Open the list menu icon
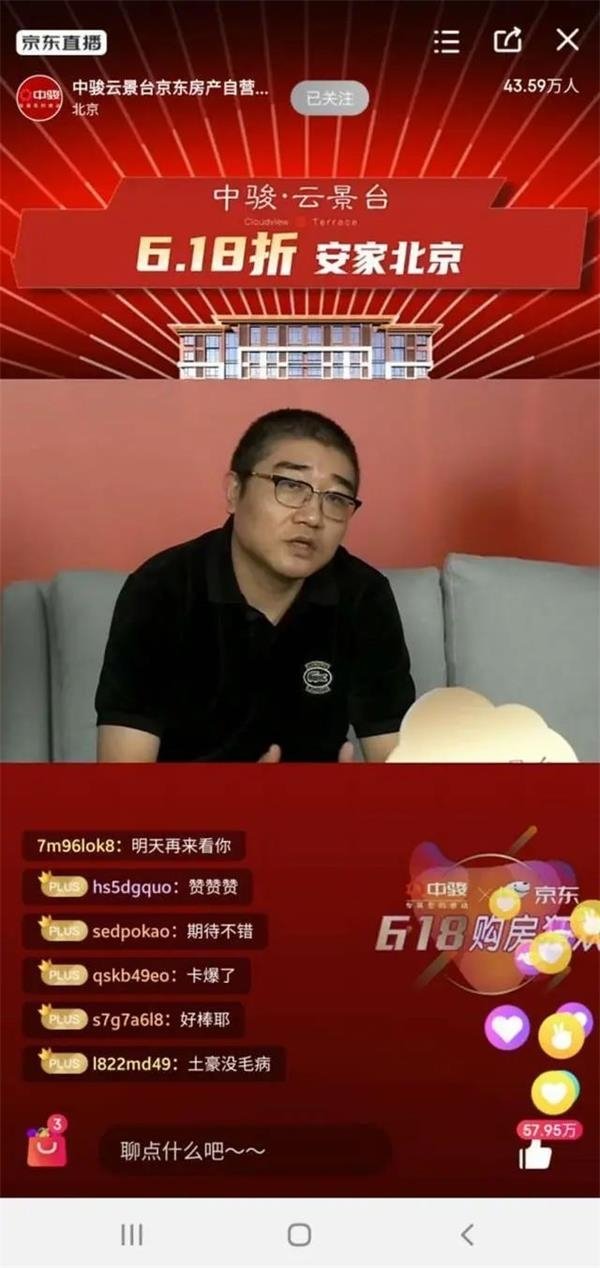600x1268 pixels. pyautogui.click(x=447, y=41)
